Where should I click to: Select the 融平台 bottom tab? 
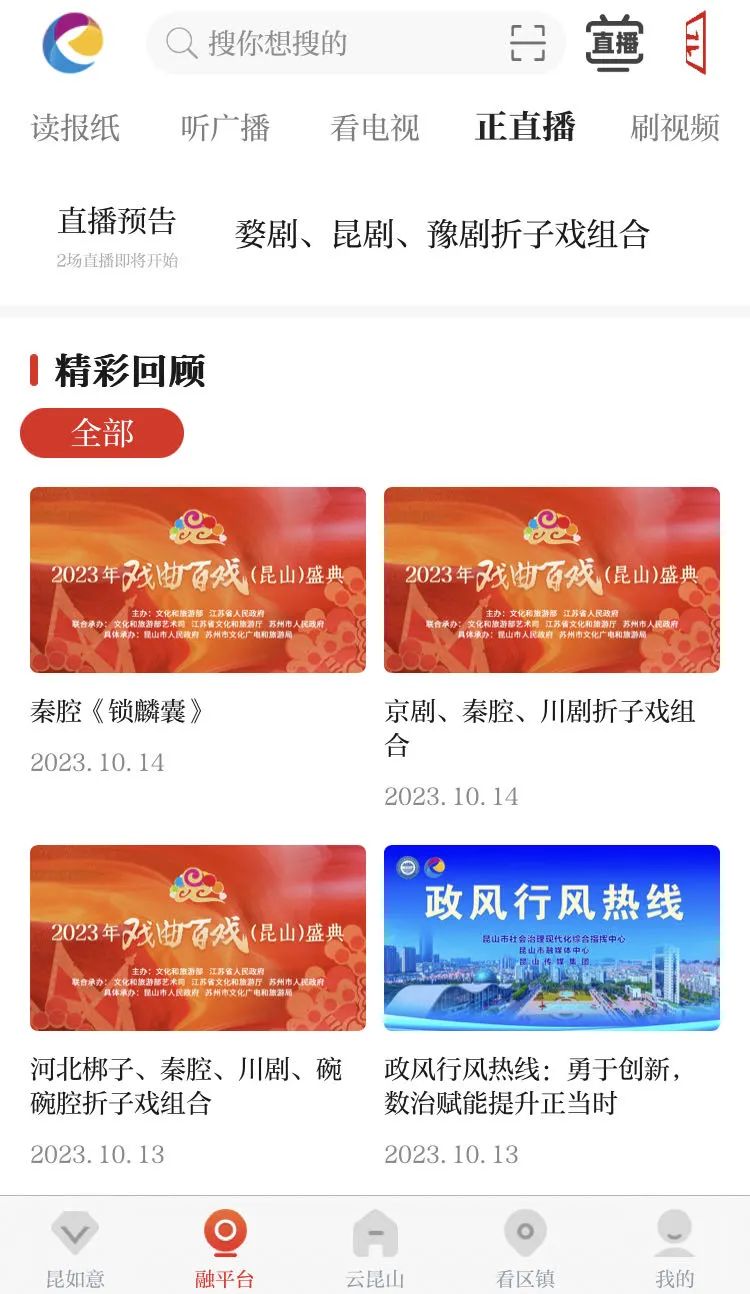click(225, 1248)
